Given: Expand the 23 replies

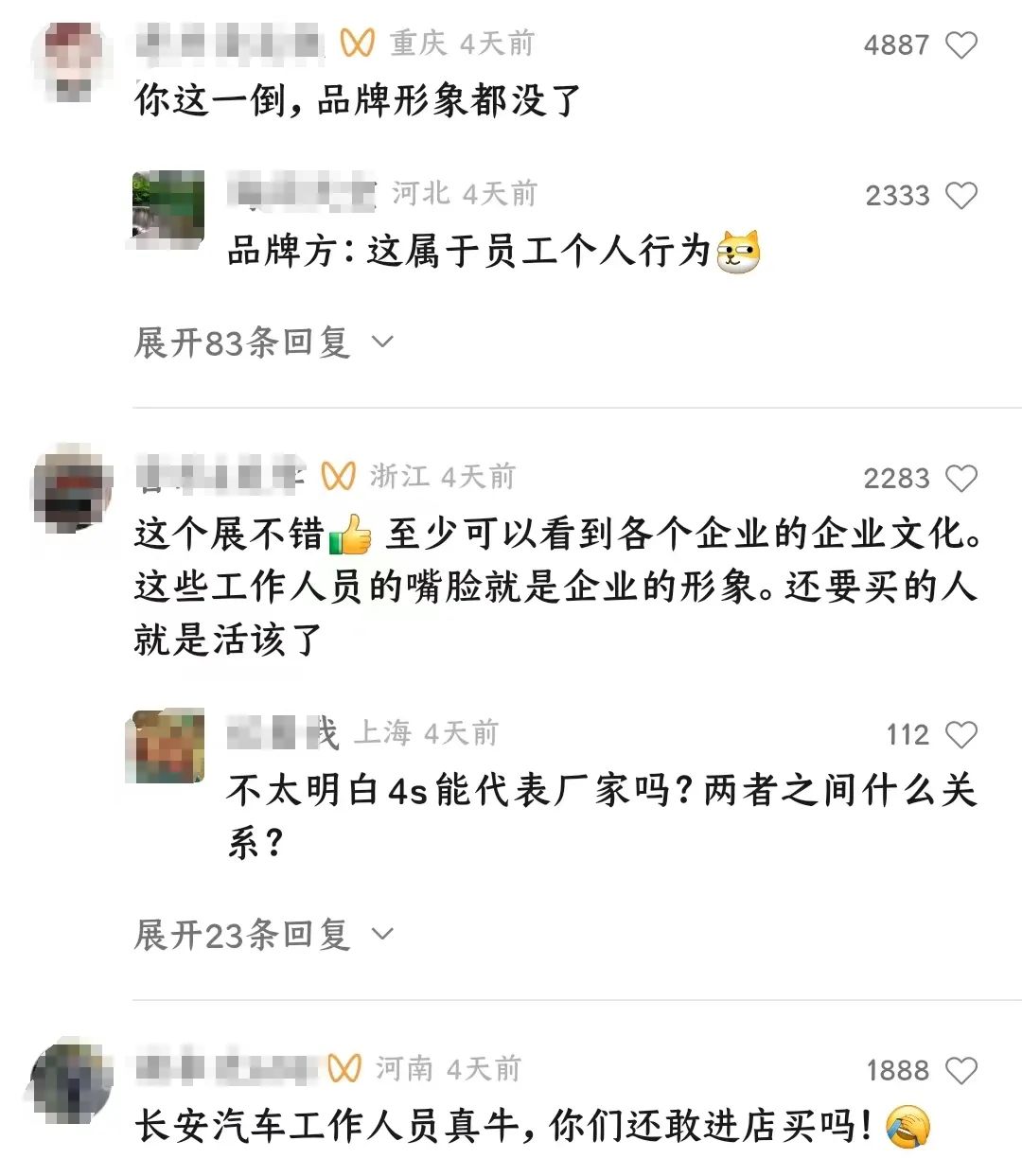Looking at the screenshot, I should tap(263, 935).
